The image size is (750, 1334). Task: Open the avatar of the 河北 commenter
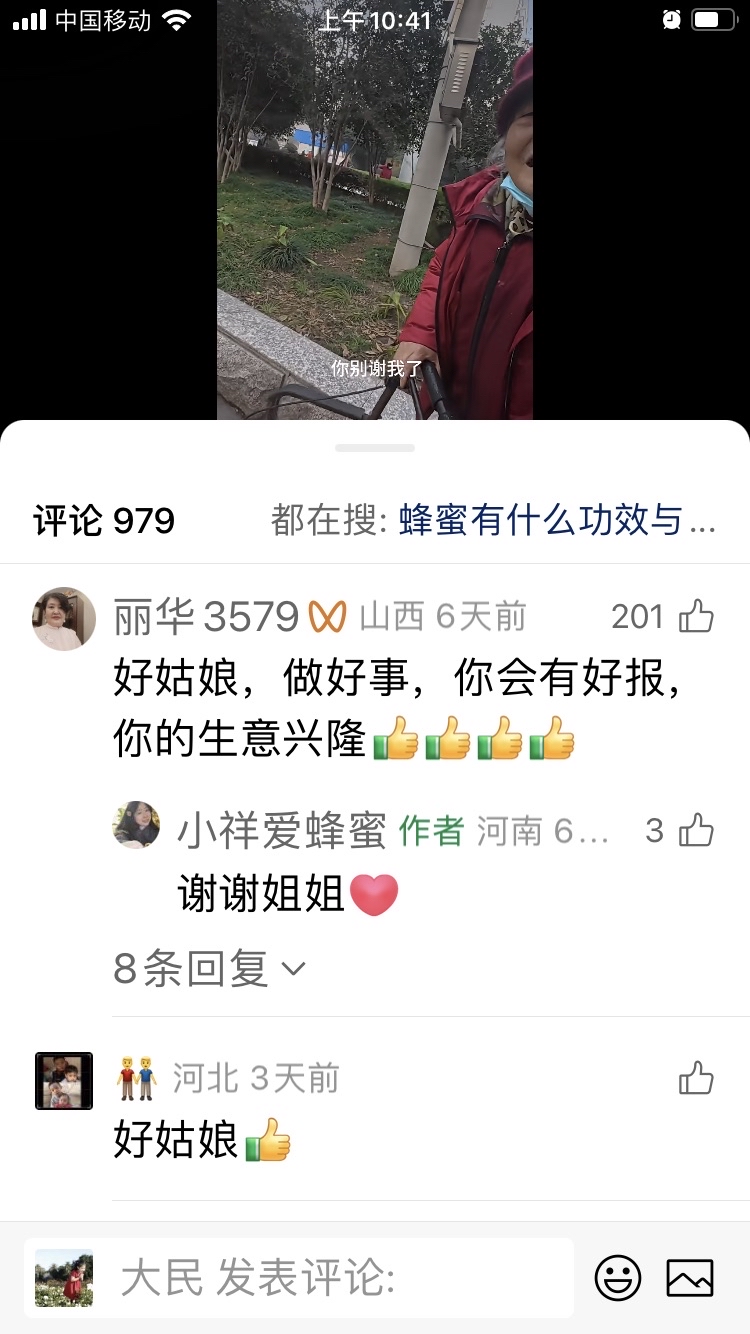point(64,1081)
